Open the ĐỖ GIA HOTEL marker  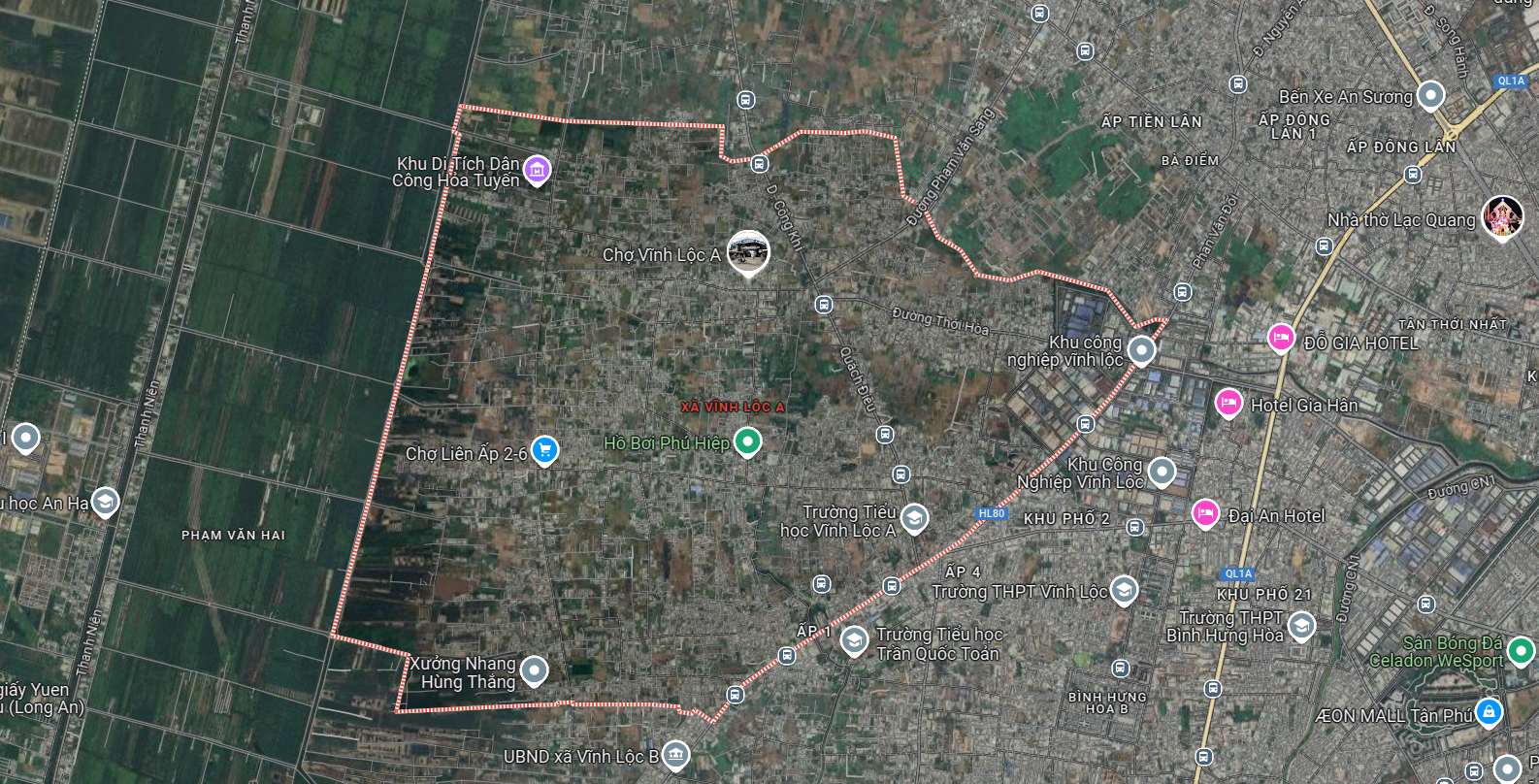coord(1281,338)
